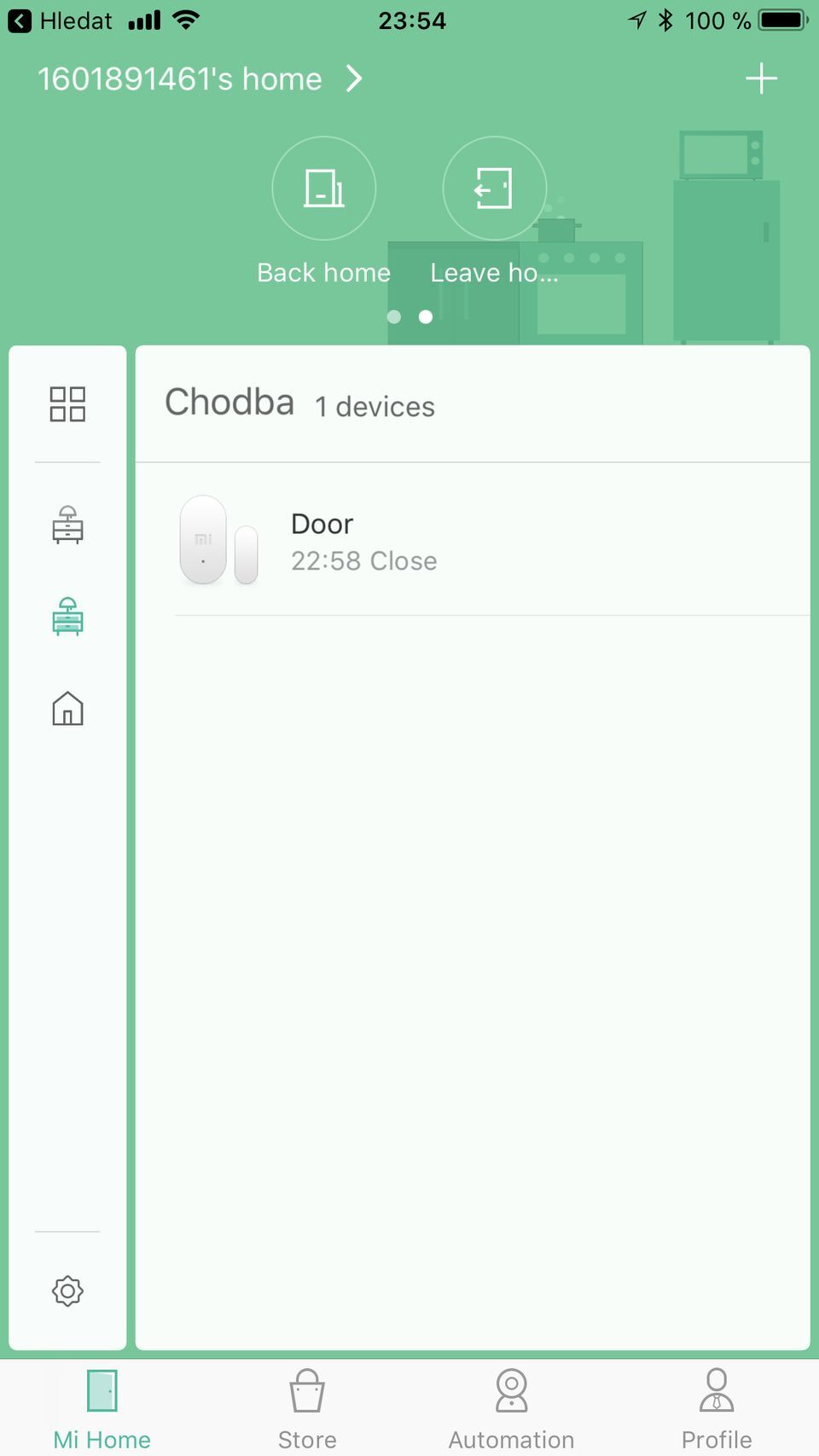Screen dimensions: 819x1456
Task: Show all devices grid view
Action: coord(67,404)
